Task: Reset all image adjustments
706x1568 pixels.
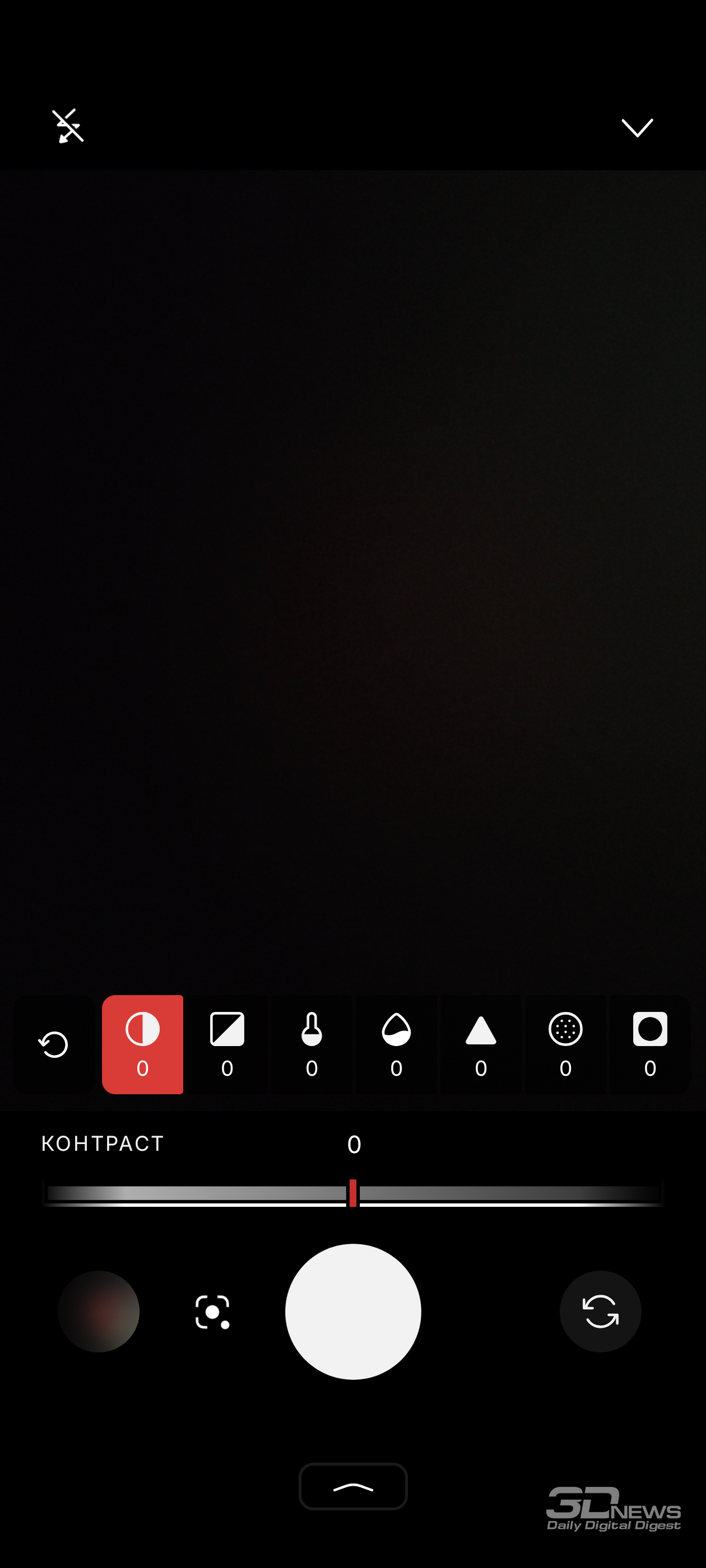Action: click(54, 1044)
